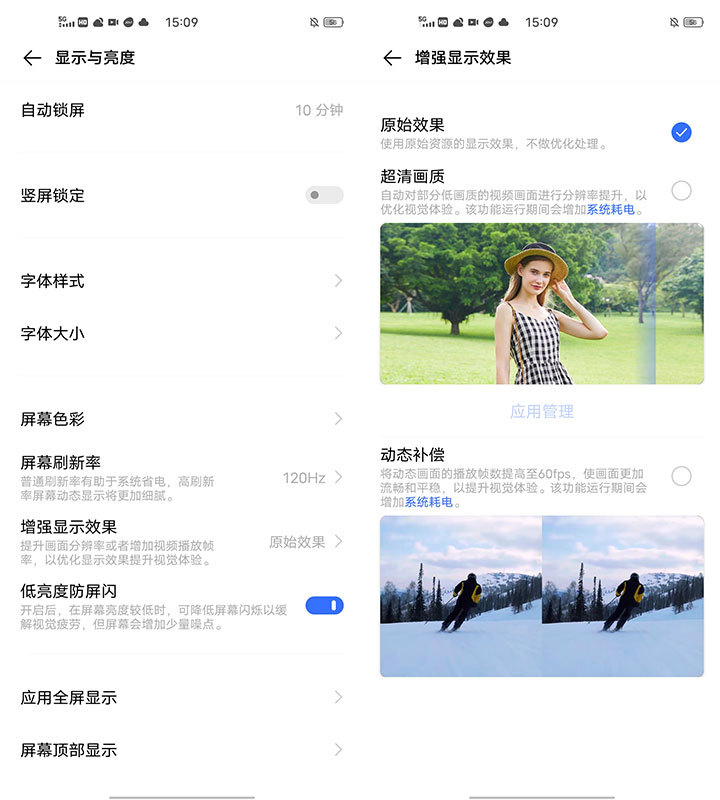720x800 pixels.
Task: Open 应用全屏显示 settings
Action: tap(180, 697)
